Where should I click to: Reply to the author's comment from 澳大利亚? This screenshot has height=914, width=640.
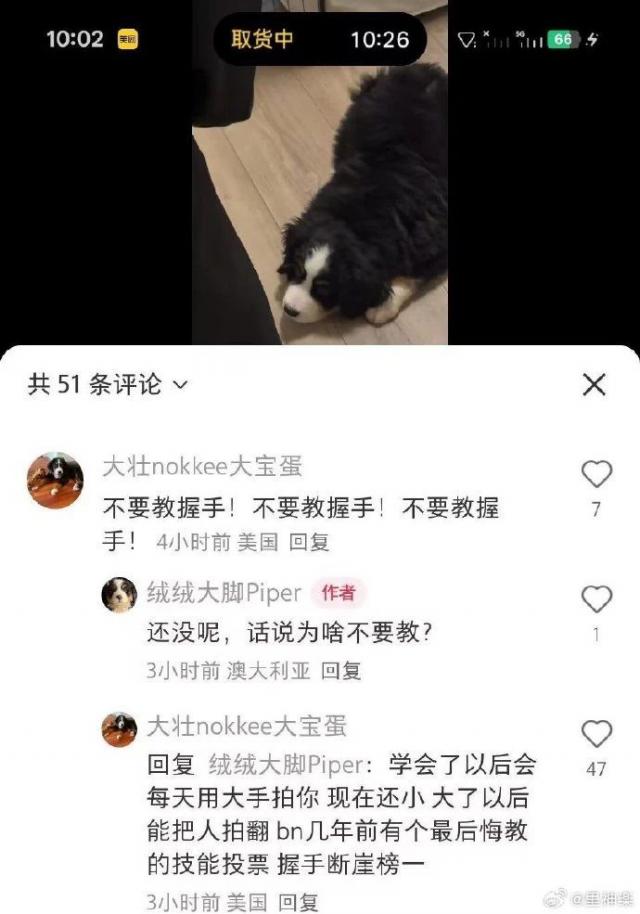341,671
